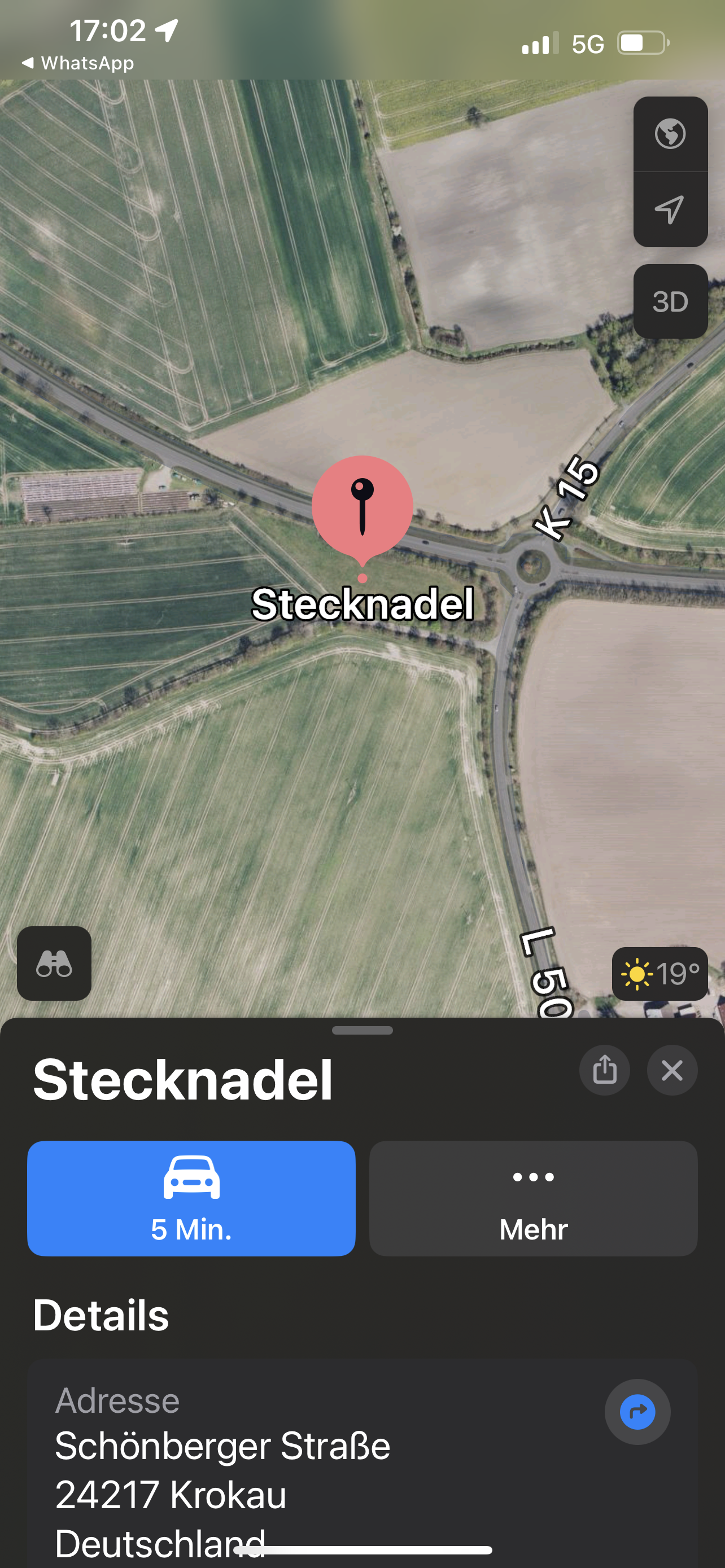This screenshot has width=725, height=1568.
Task: Open the Mehr options menu
Action: 533,1198
